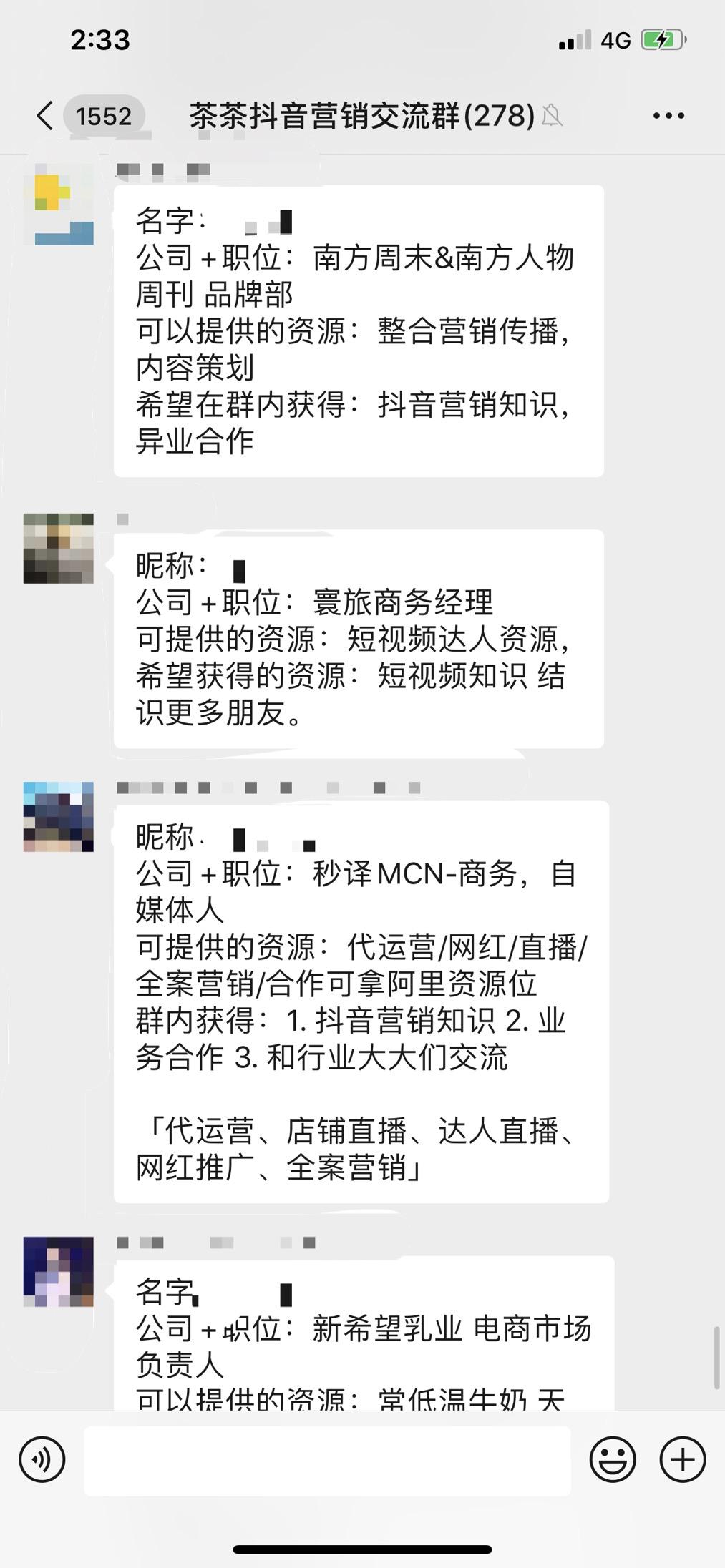Open the emoji picker
The width and height of the screenshot is (725, 1568).
pos(613,1459)
